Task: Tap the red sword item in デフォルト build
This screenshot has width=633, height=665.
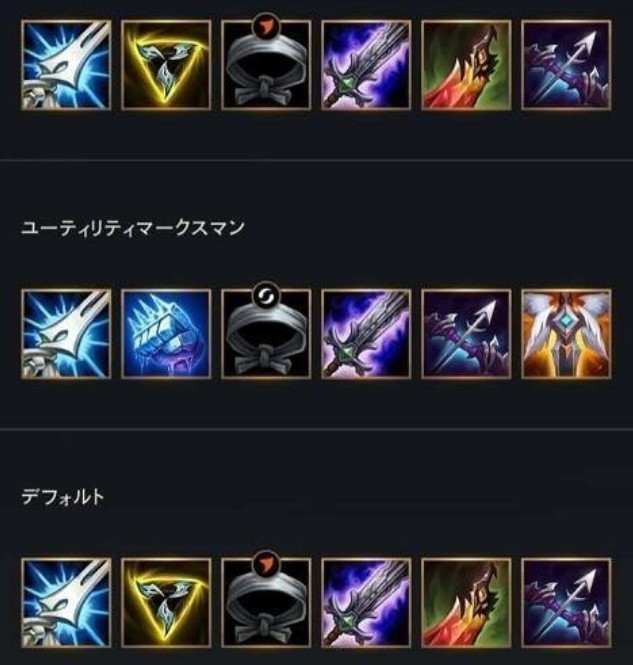Action: click(467, 602)
